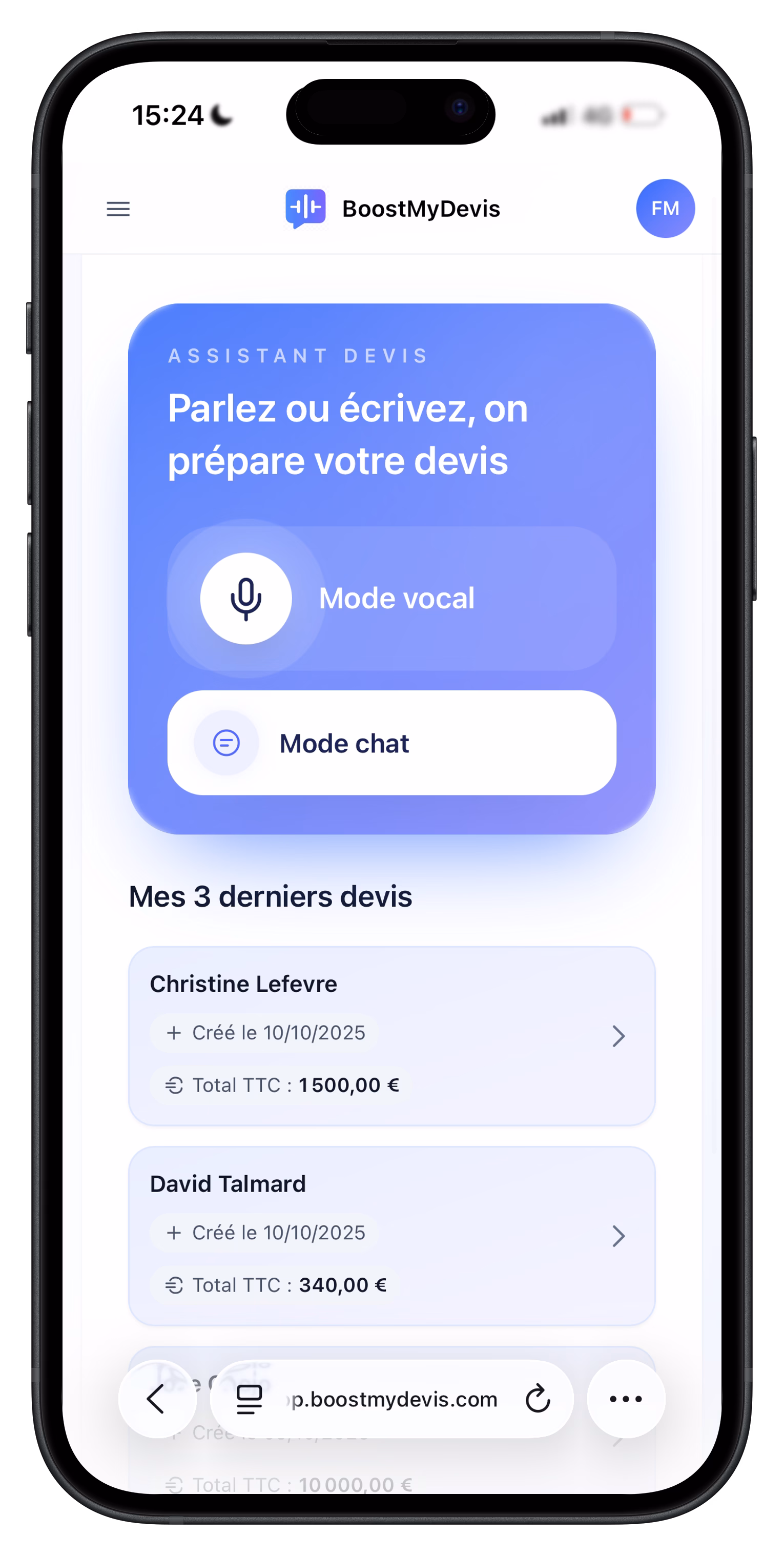The width and height of the screenshot is (784, 1556).
Task: Open David Talmard's quote
Action: point(391,1235)
